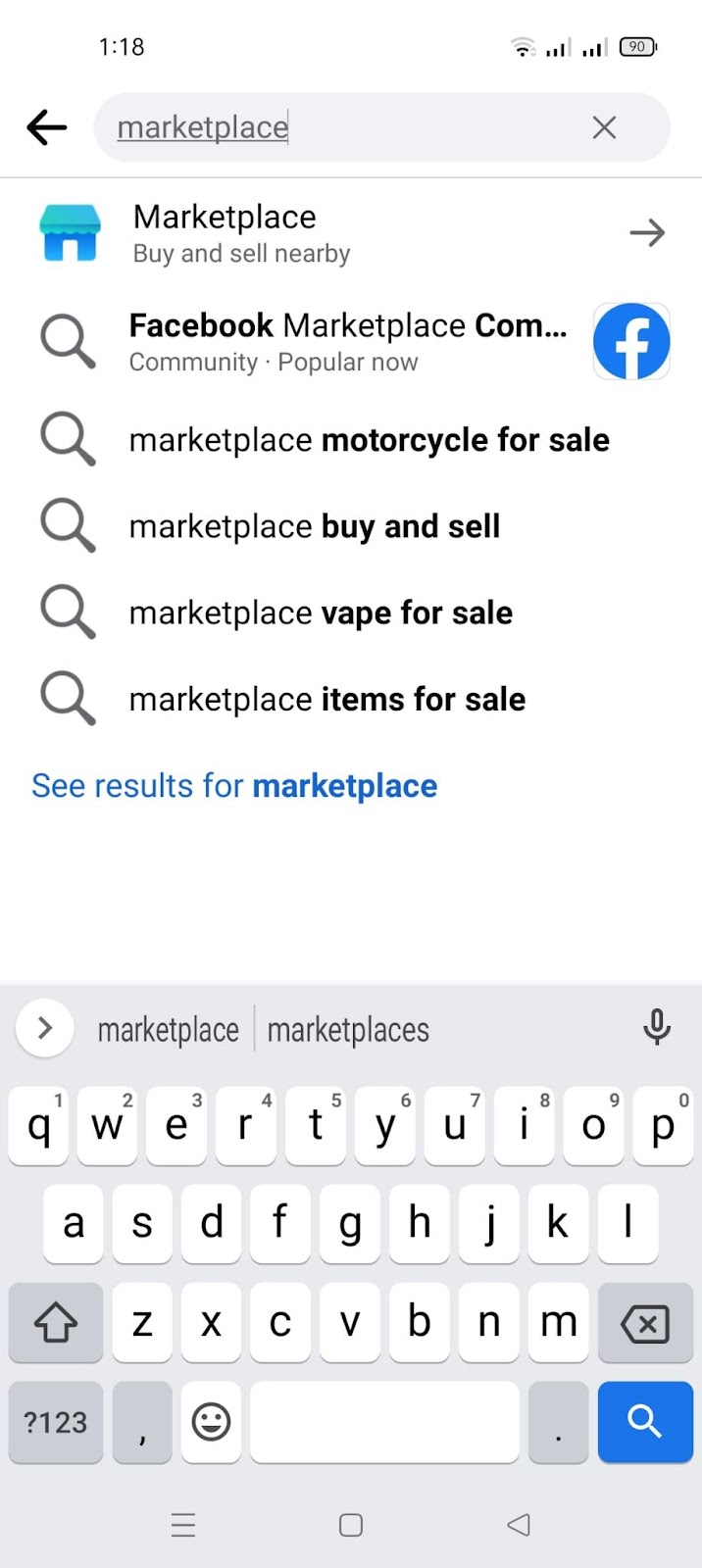Image resolution: width=702 pixels, height=1568 pixels.
Task: Open Marketplace Buy and sell nearby
Action: [351, 233]
